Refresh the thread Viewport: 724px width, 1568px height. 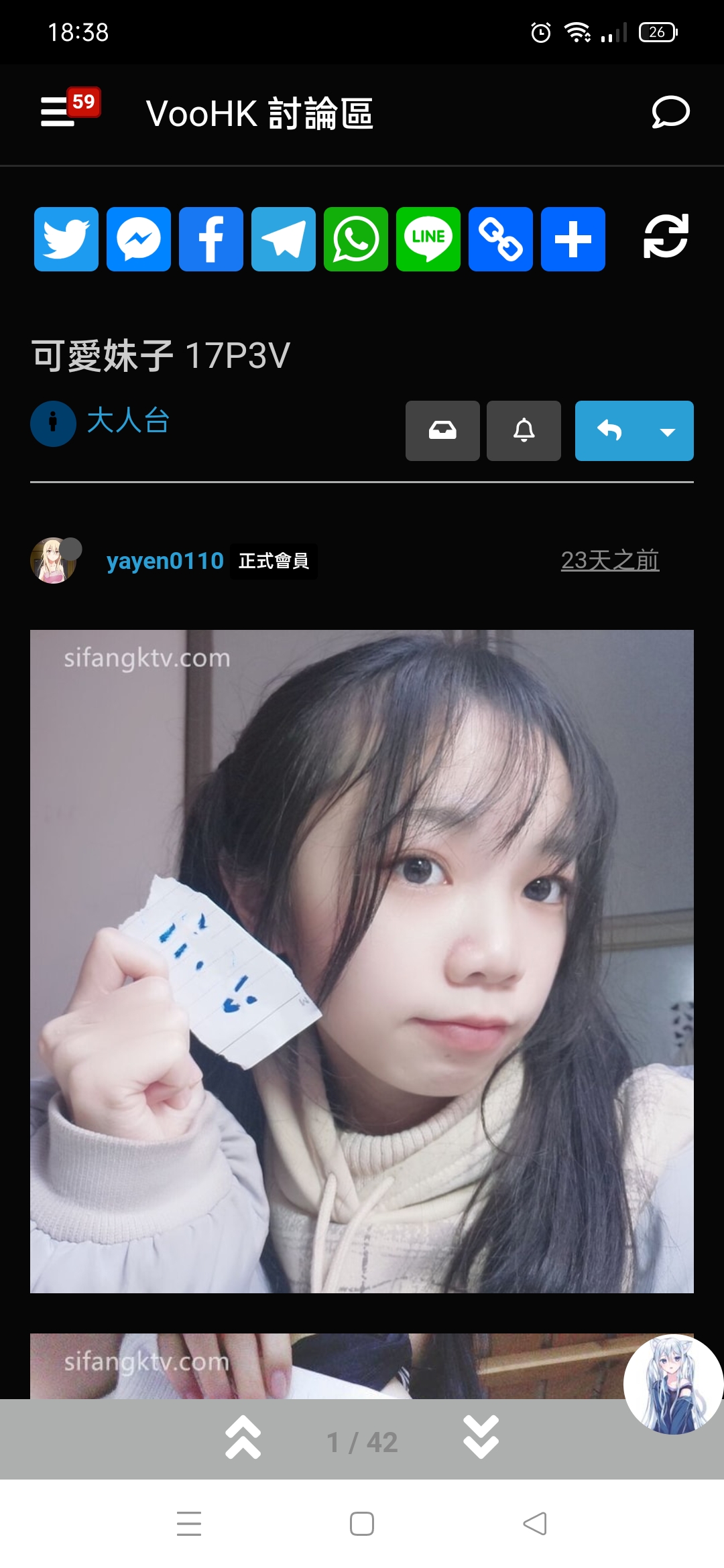click(x=666, y=236)
